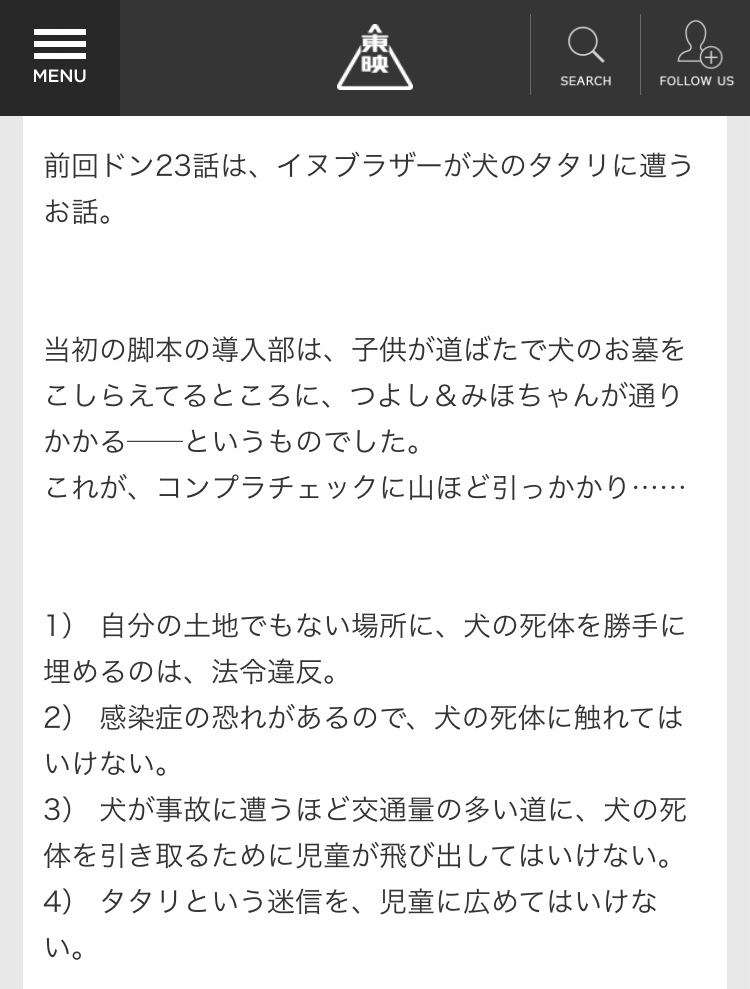
Task: Open the SEARCH function
Action: 585,57
